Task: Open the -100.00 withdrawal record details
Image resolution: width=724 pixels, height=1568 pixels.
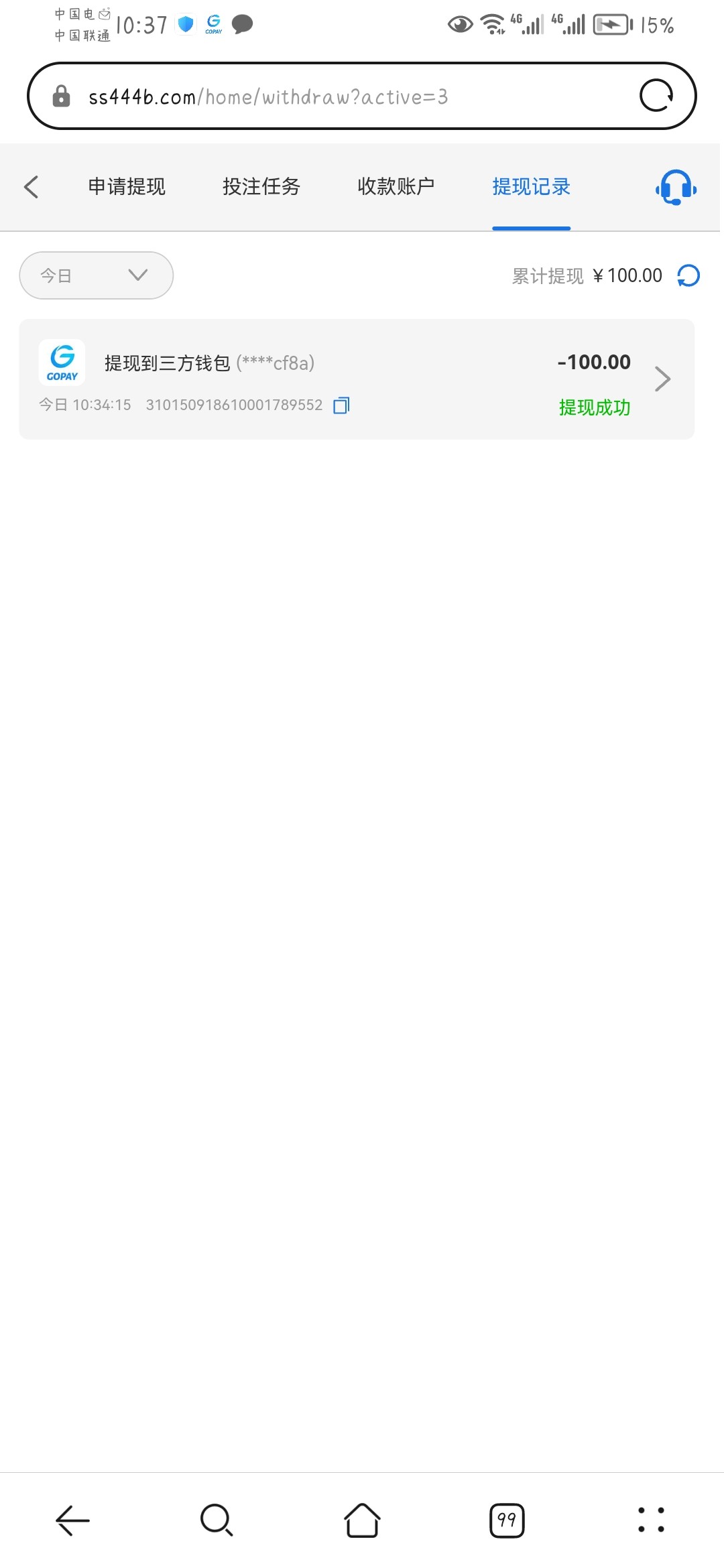Action: (357, 379)
